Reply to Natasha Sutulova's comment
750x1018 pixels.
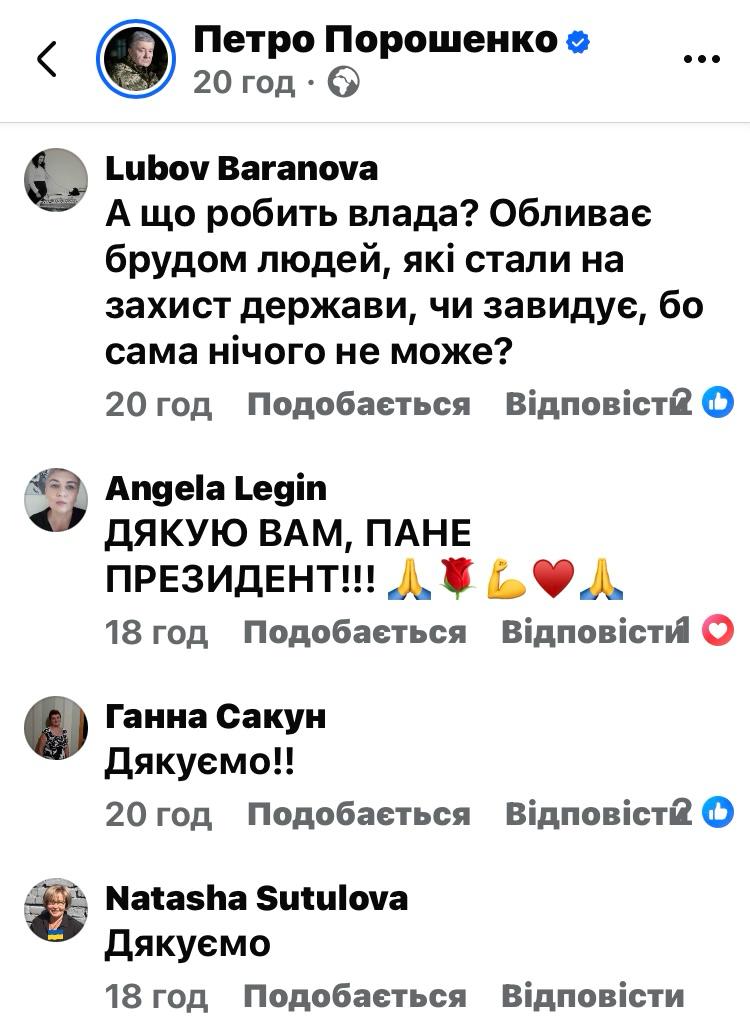pyautogui.click(x=592, y=996)
